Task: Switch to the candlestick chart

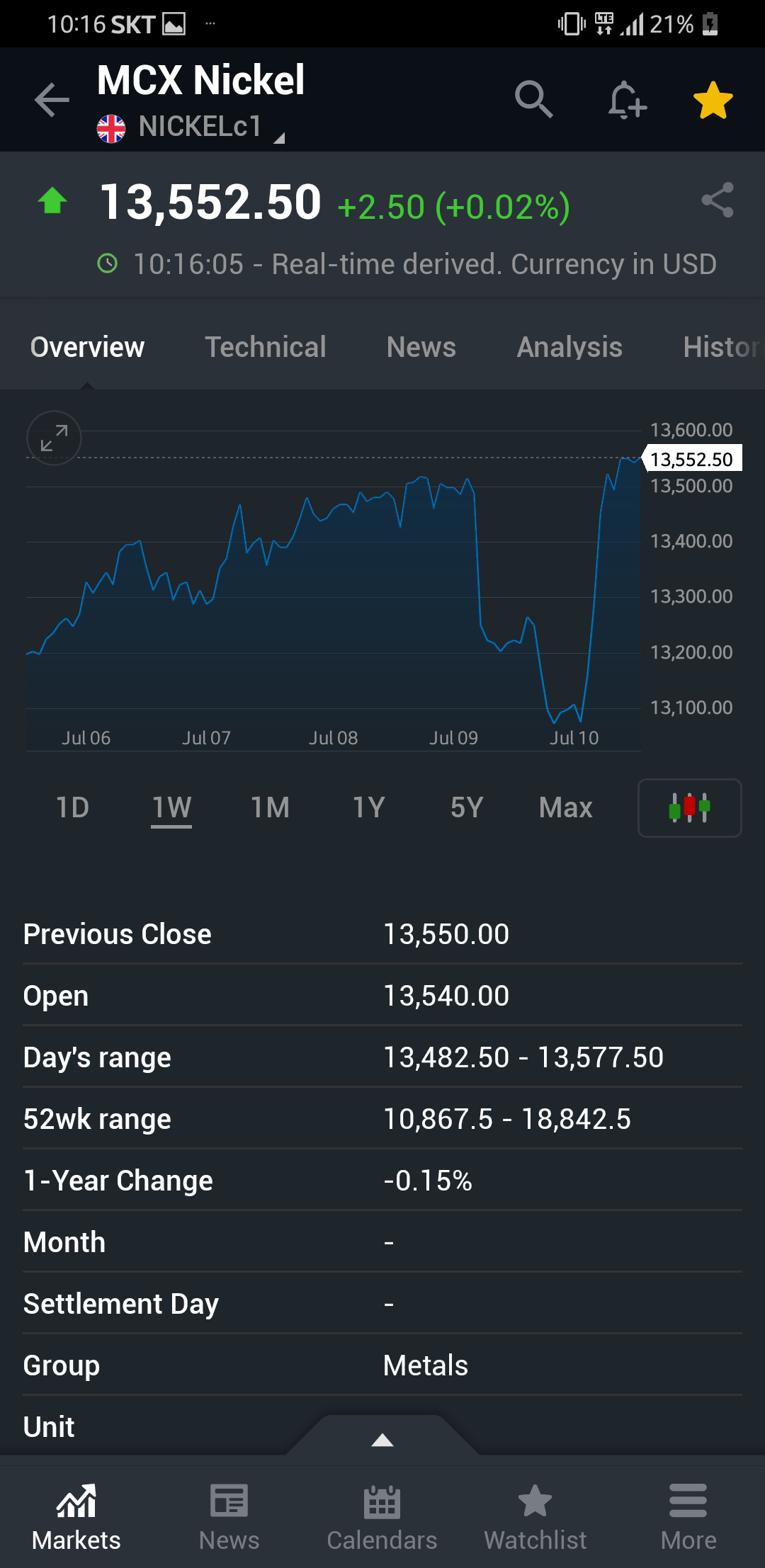Action: point(689,808)
